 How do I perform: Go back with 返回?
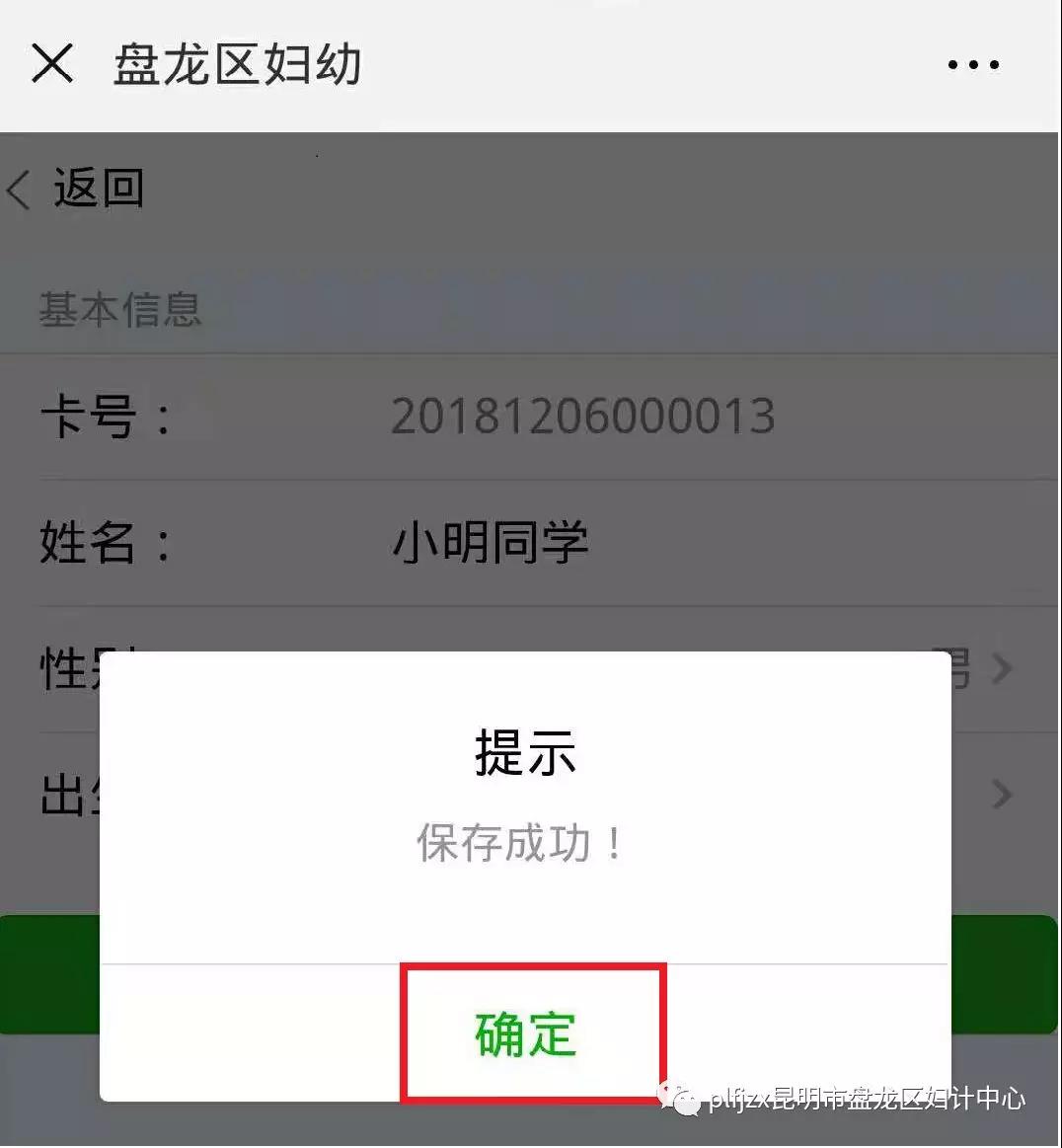(77, 188)
